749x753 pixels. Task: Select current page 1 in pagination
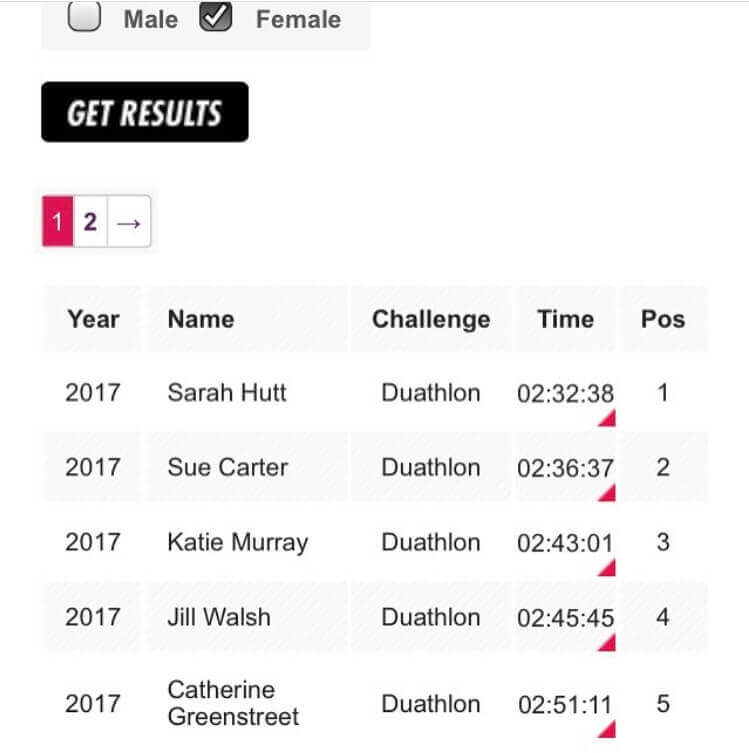[x=57, y=221]
